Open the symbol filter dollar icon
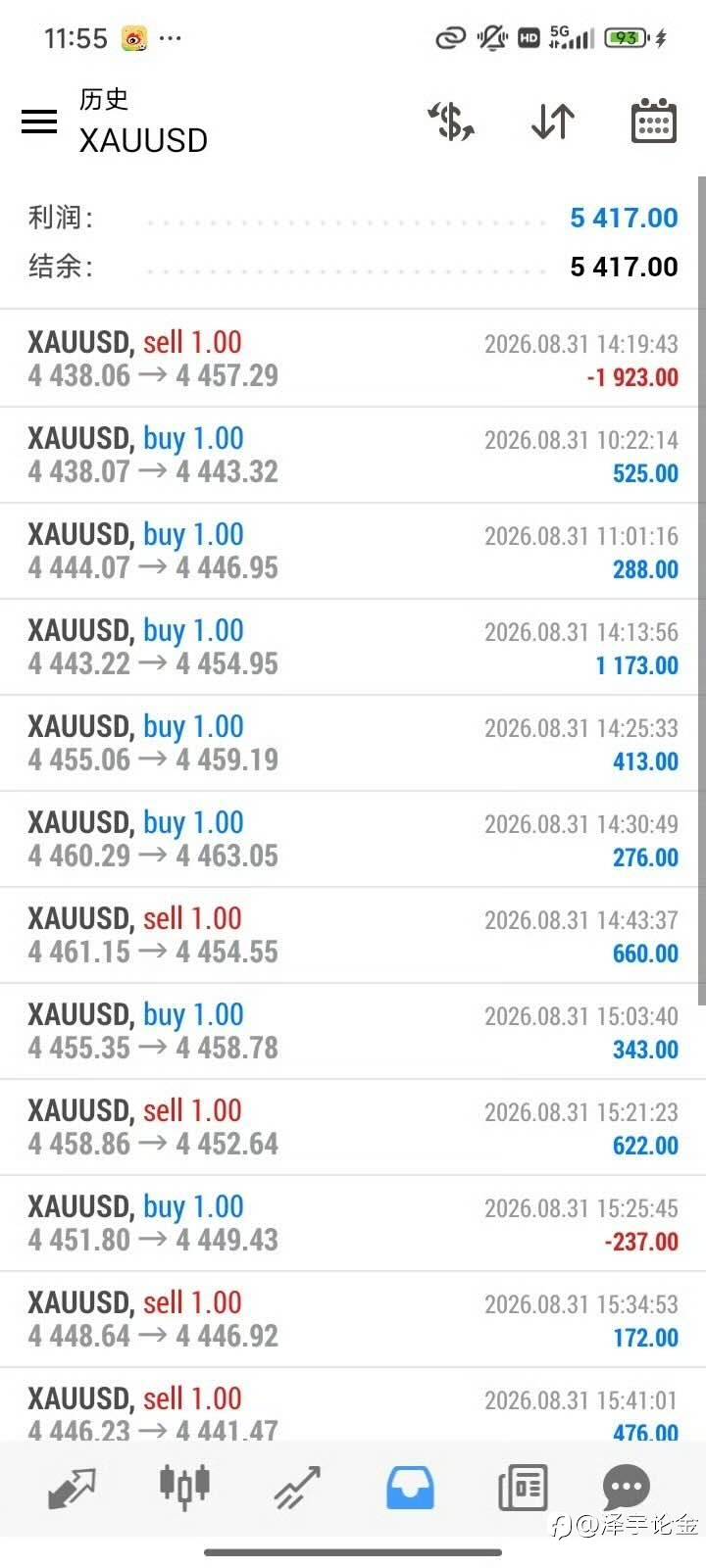This screenshot has height=1568, width=706. tap(451, 122)
